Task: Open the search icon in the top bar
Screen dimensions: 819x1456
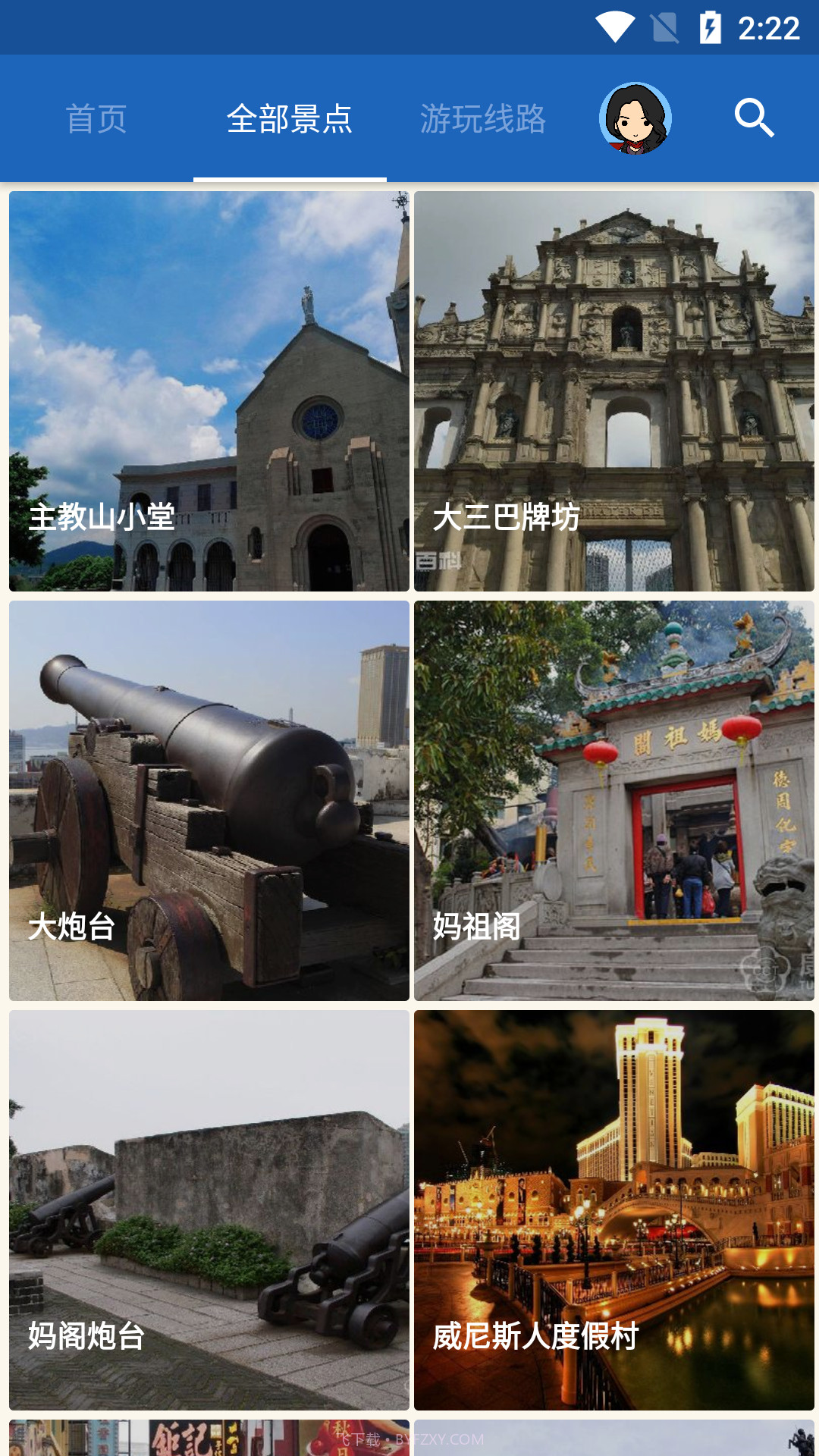Action: pyautogui.click(x=755, y=119)
